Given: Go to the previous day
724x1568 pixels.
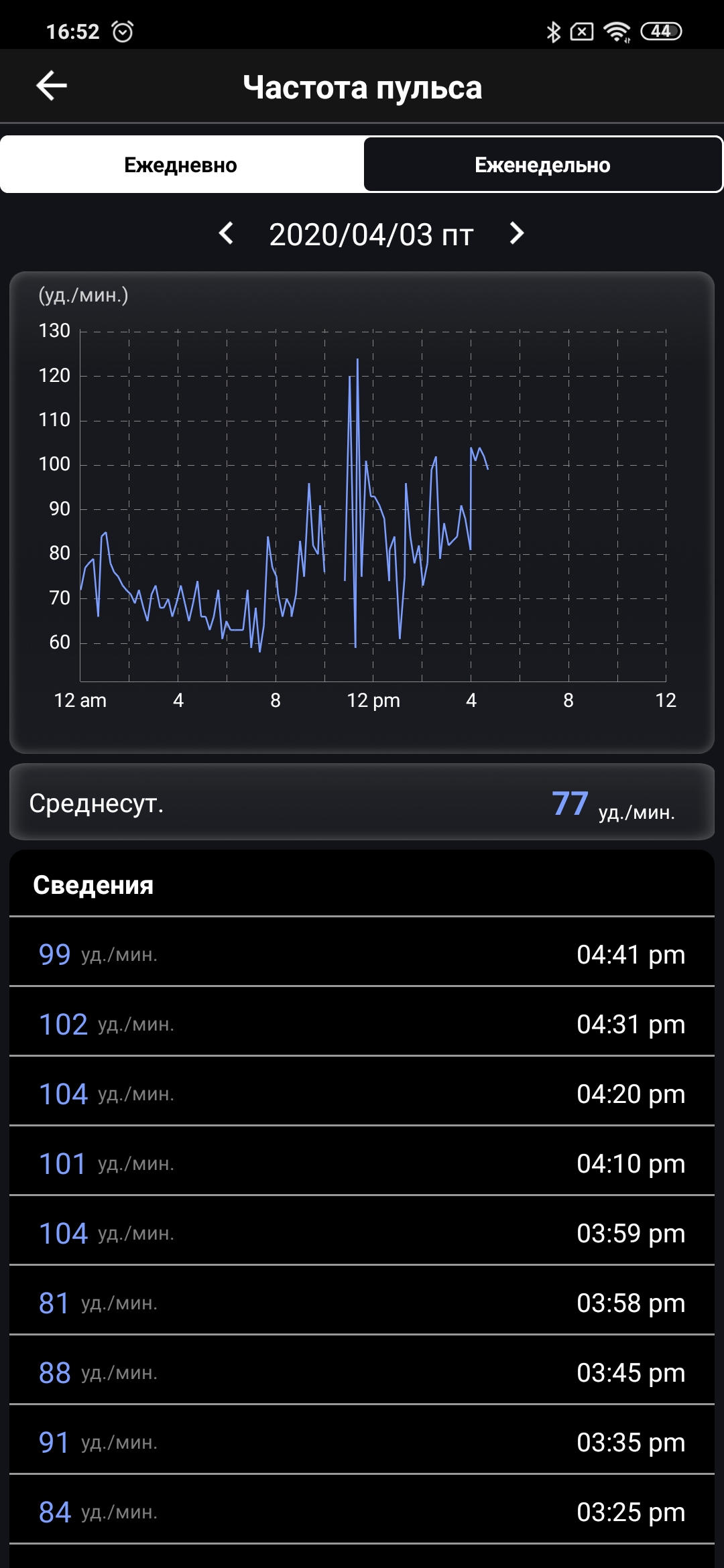Looking at the screenshot, I should coord(227,233).
